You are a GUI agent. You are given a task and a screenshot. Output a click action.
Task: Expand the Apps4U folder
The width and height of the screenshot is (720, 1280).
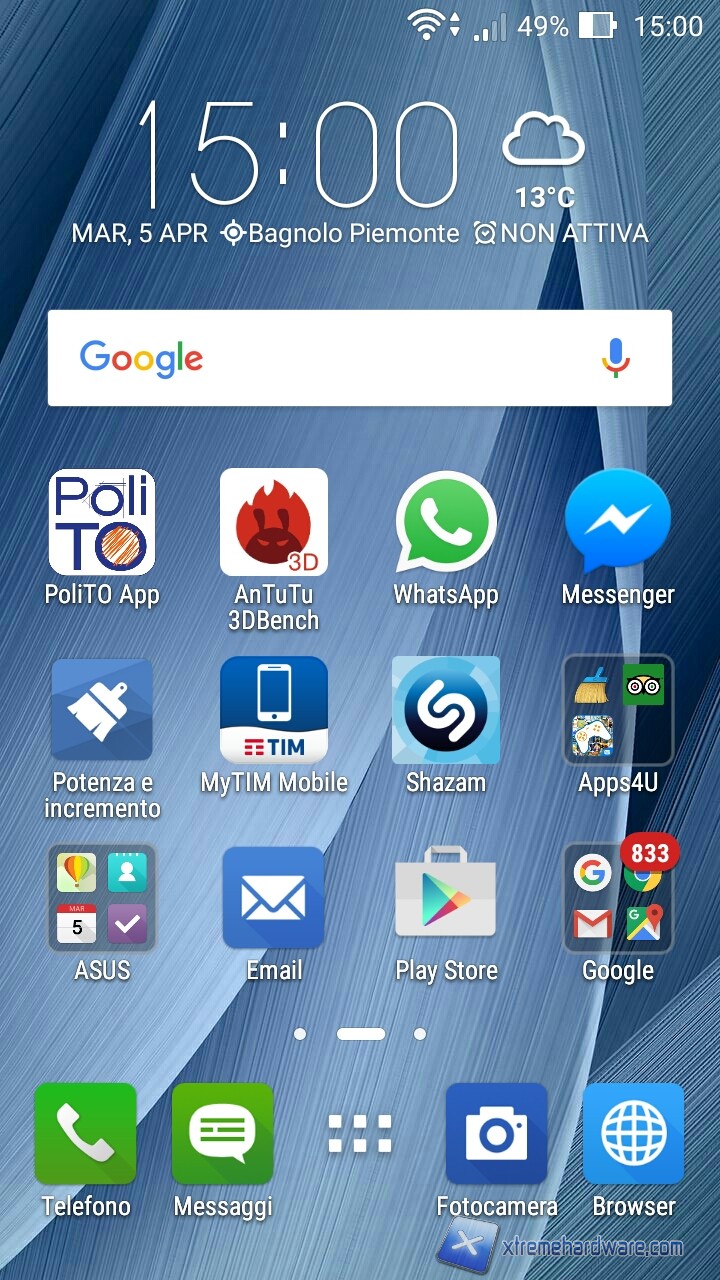coord(618,710)
